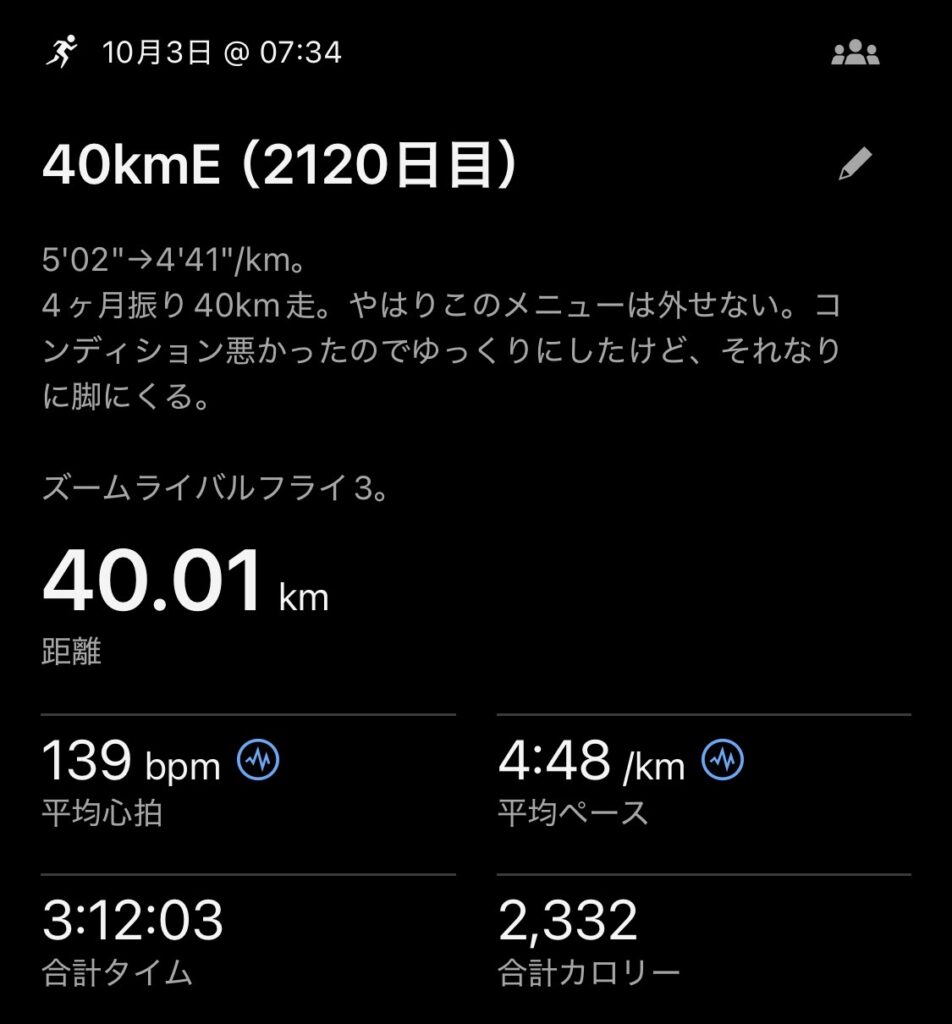This screenshot has height=1024, width=952.
Task: Open the insight icon beside 139 bpm
Action: [x=258, y=762]
